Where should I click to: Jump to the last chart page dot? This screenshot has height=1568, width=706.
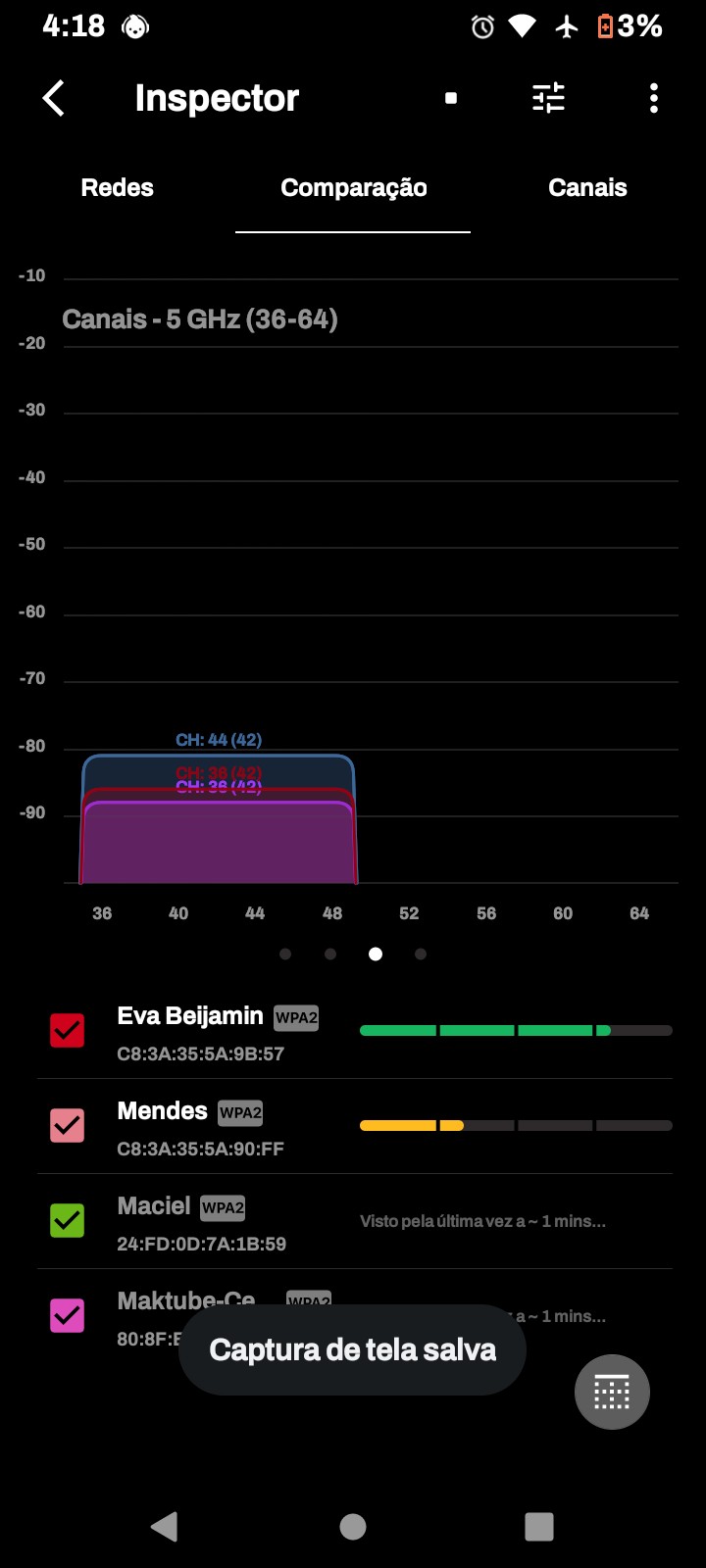[421, 955]
